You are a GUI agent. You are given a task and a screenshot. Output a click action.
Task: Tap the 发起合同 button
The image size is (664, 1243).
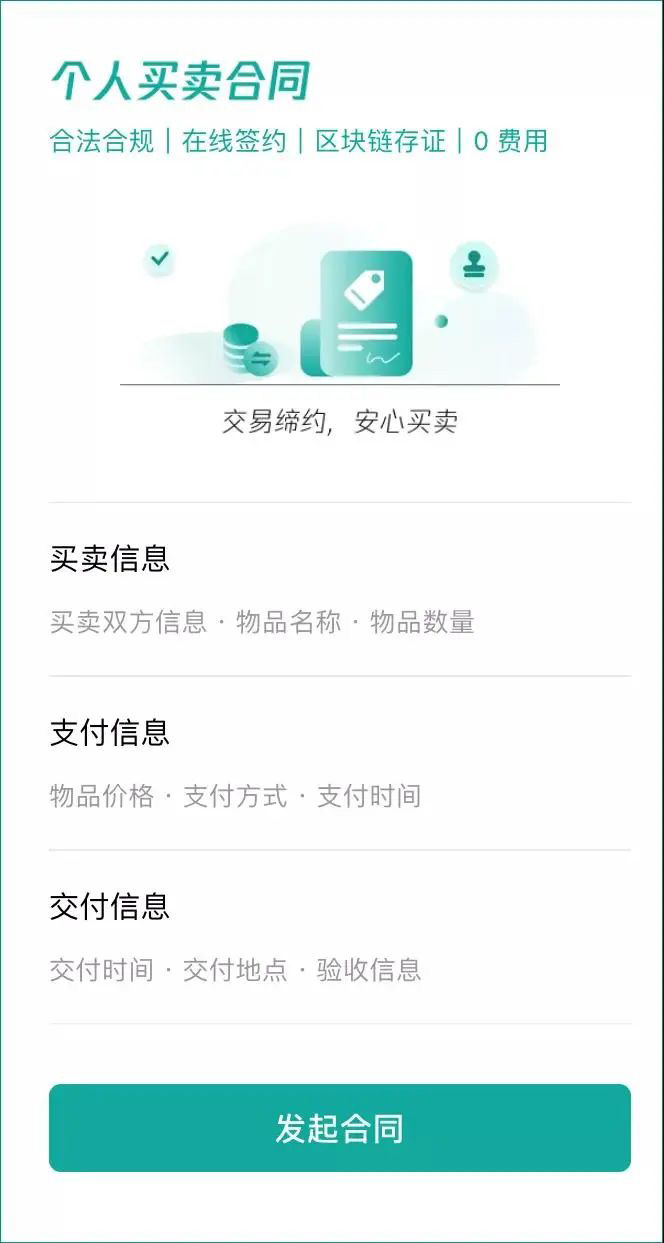[340, 1128]
